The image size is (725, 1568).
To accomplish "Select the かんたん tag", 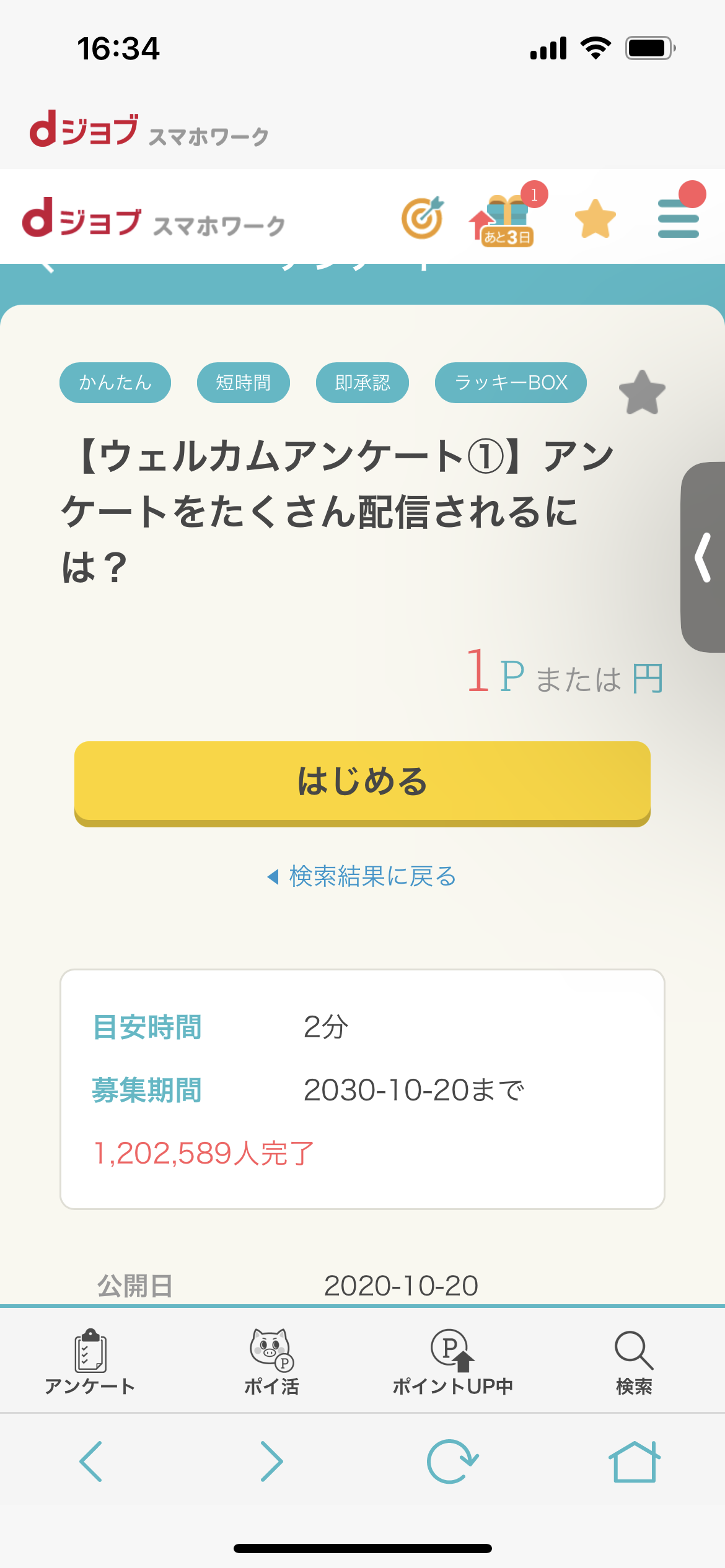I will (115, 383).
